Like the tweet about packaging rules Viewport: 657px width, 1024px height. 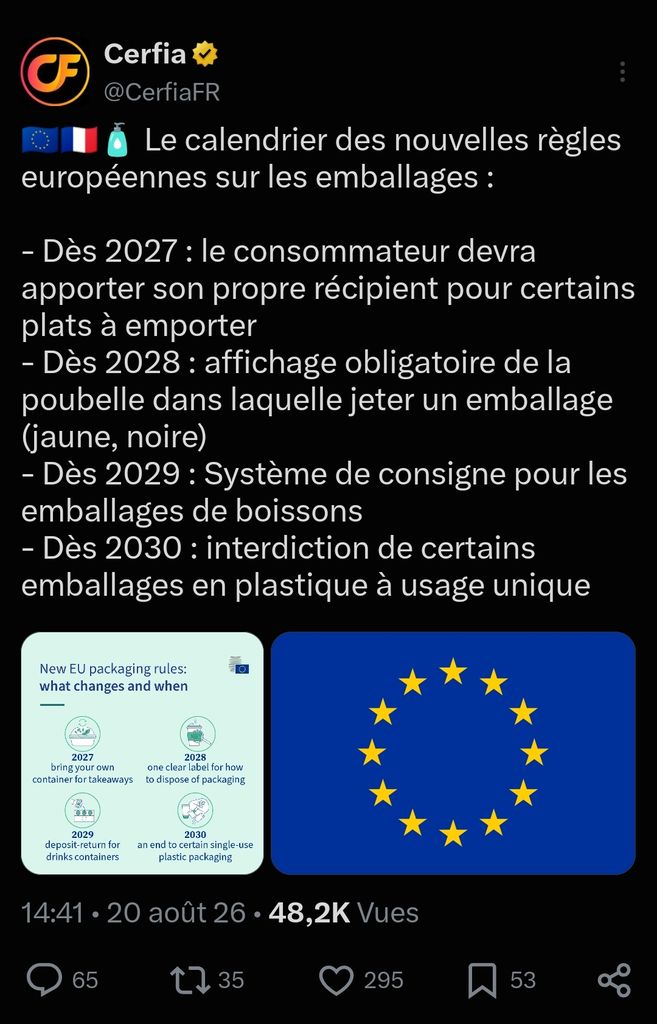click(336, 980)
